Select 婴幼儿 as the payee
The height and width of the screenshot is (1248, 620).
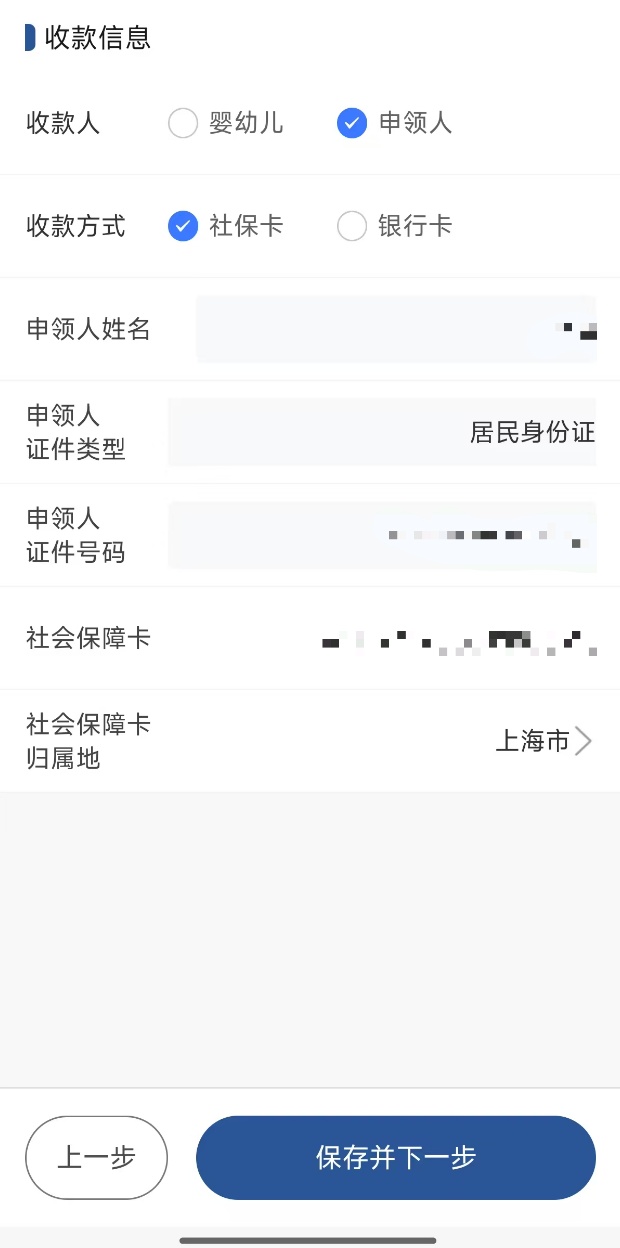tap(183, 124)
